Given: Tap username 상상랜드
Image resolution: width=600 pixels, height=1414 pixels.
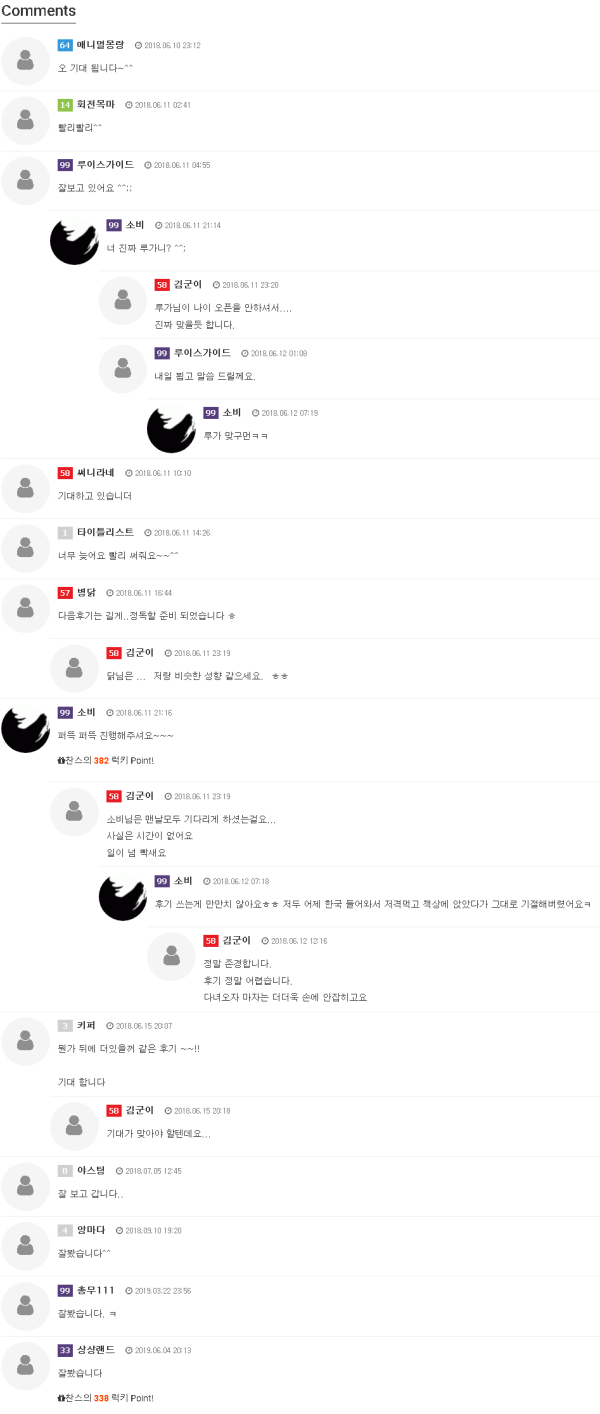Looking at the screenshot, I should pyautogui.click(x=95, y=1350).
